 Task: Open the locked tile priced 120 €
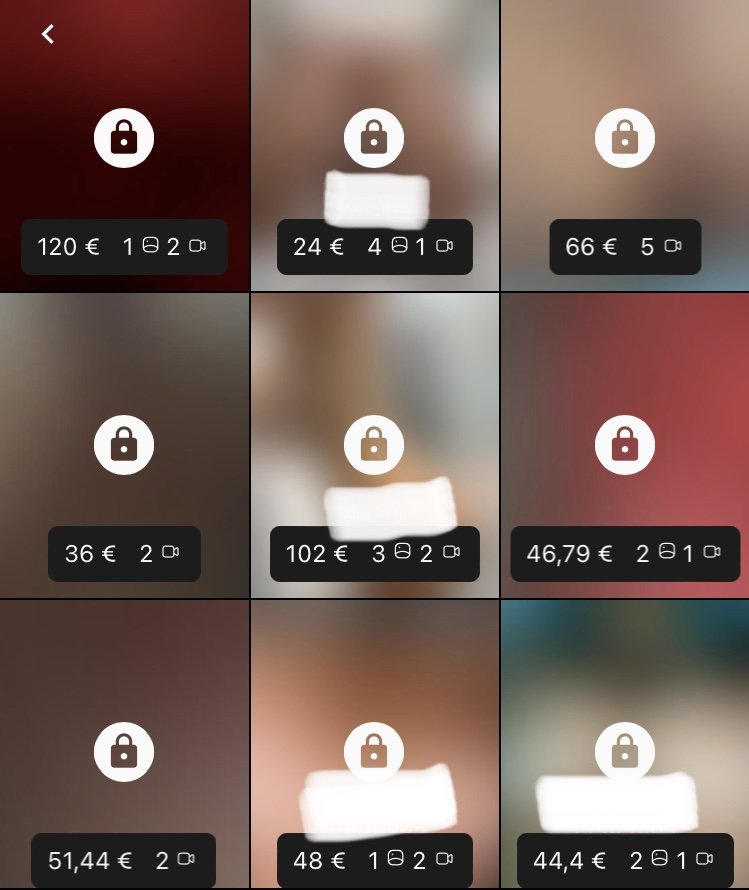[124, 139]
